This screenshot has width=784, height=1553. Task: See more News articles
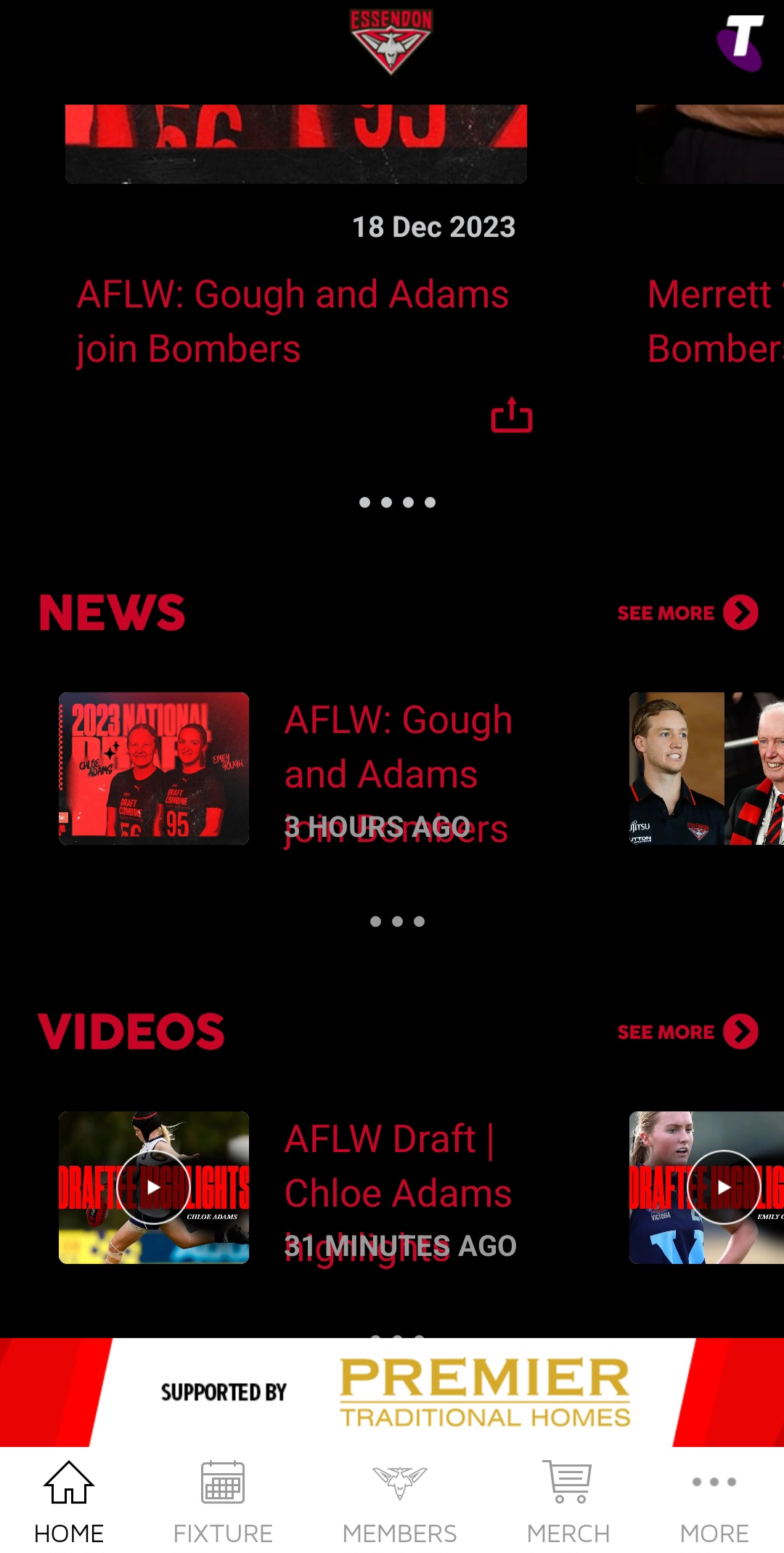click(687, 612)
